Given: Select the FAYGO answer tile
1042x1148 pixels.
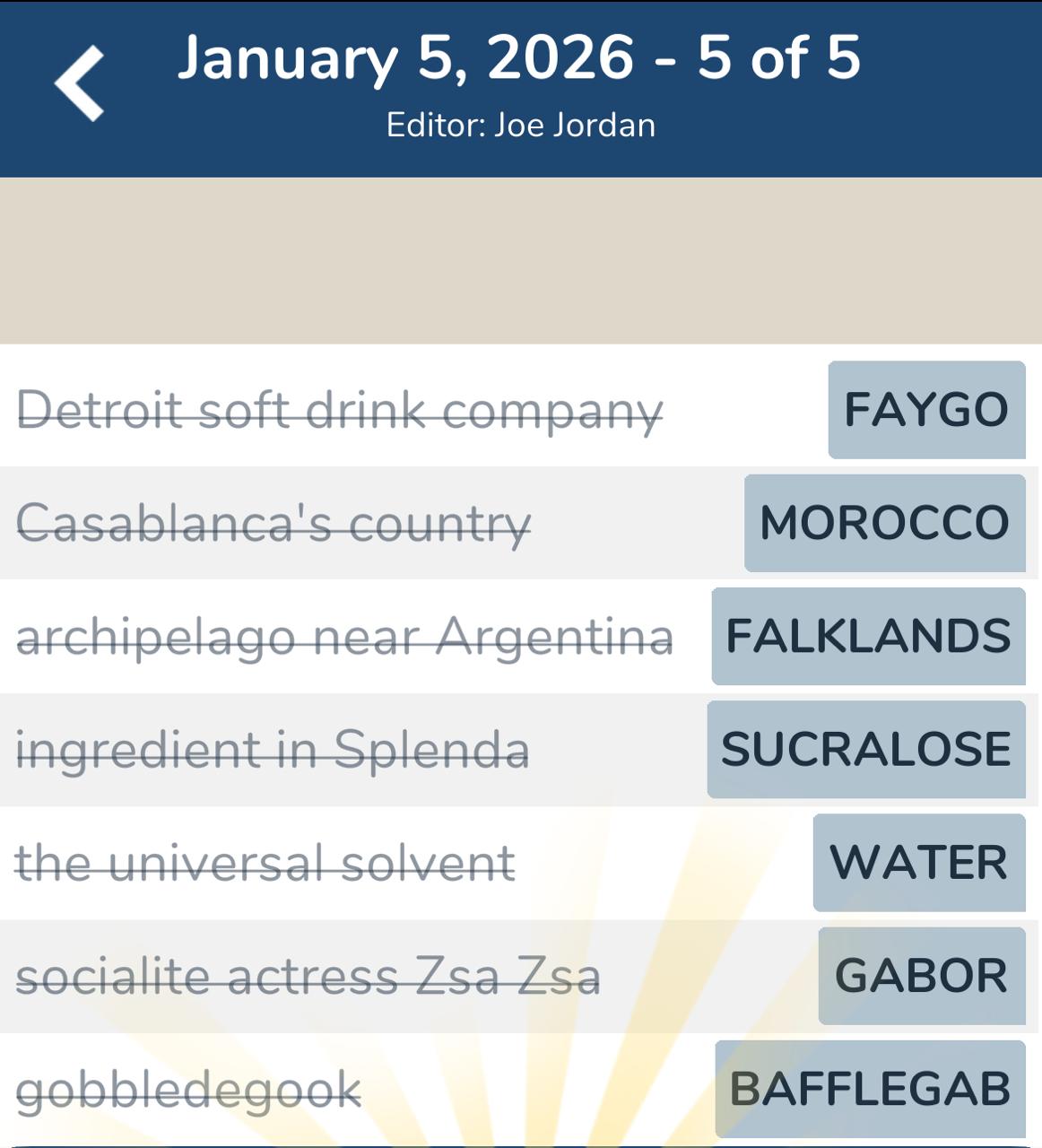Looking at the screenshot, I should (925, 411).
